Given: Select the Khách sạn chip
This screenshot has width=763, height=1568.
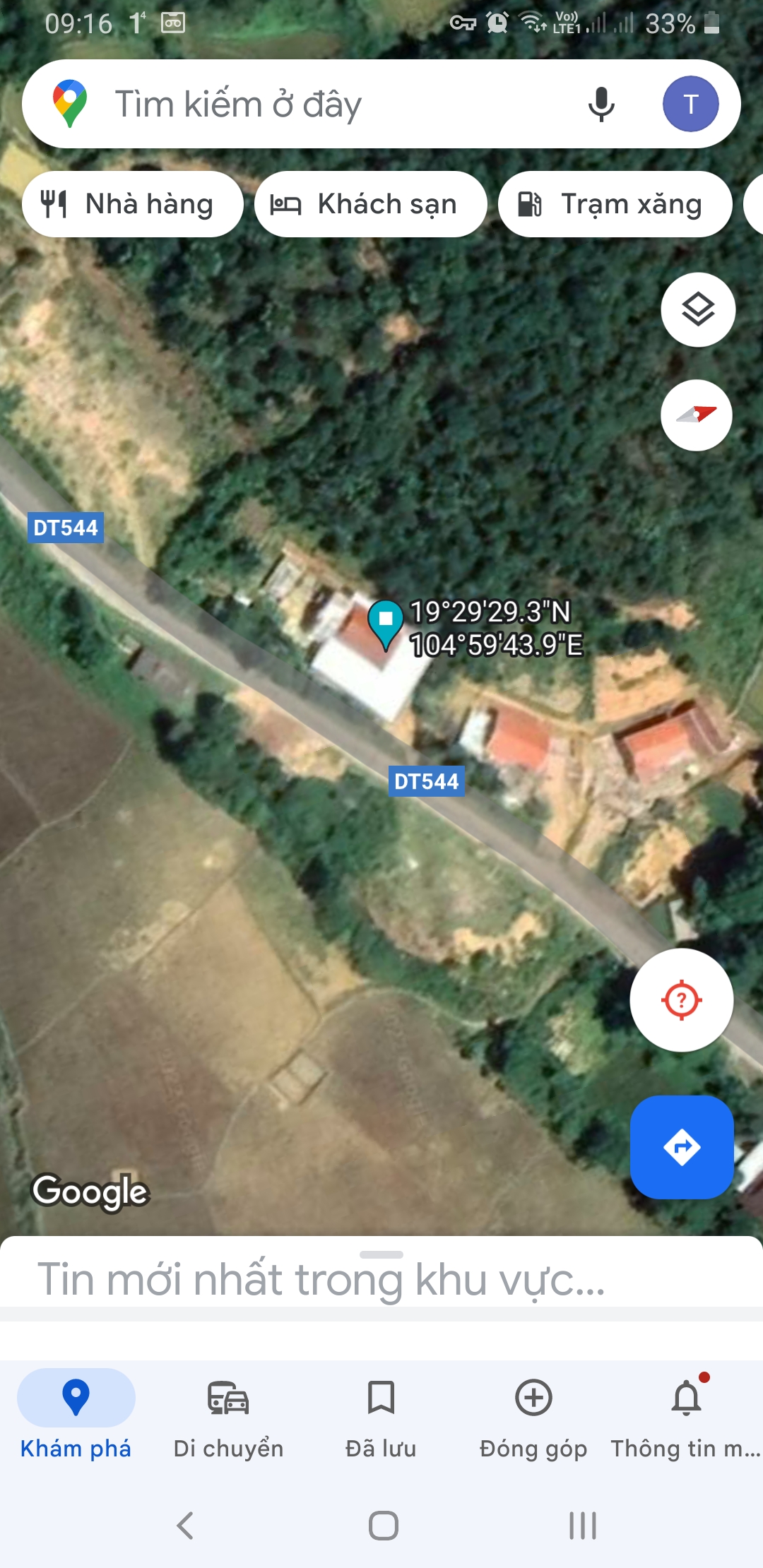Looking at the screenshot, I should [x=370, y=204].
